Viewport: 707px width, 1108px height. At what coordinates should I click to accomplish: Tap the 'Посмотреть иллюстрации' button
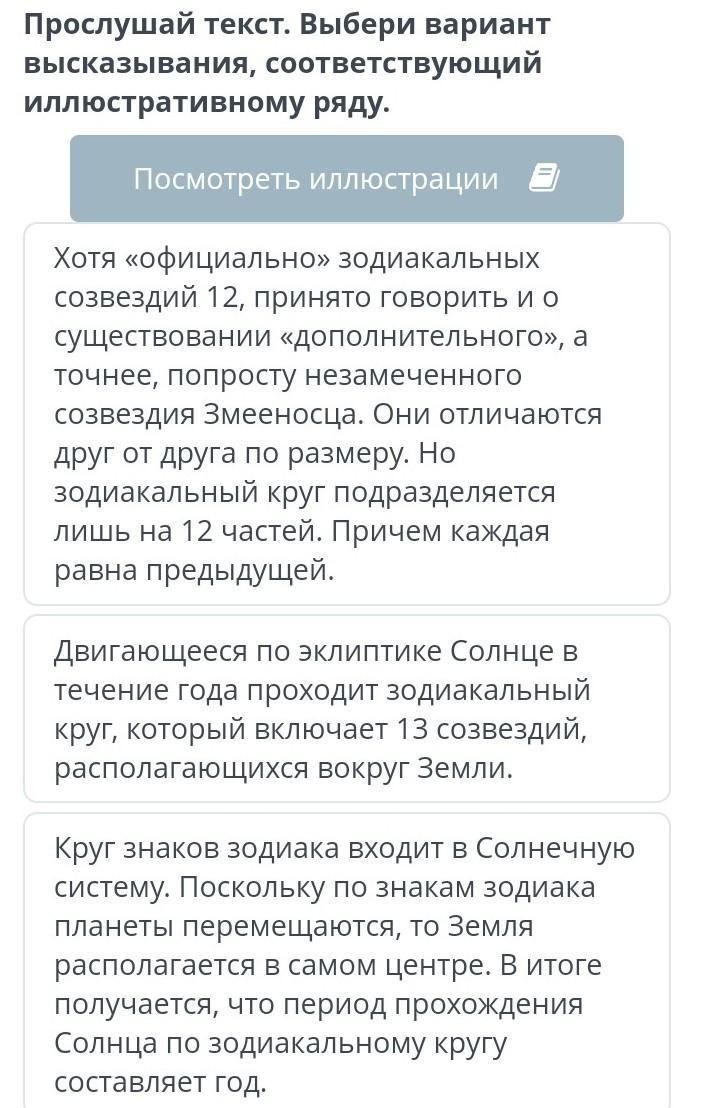coord(346,179)
